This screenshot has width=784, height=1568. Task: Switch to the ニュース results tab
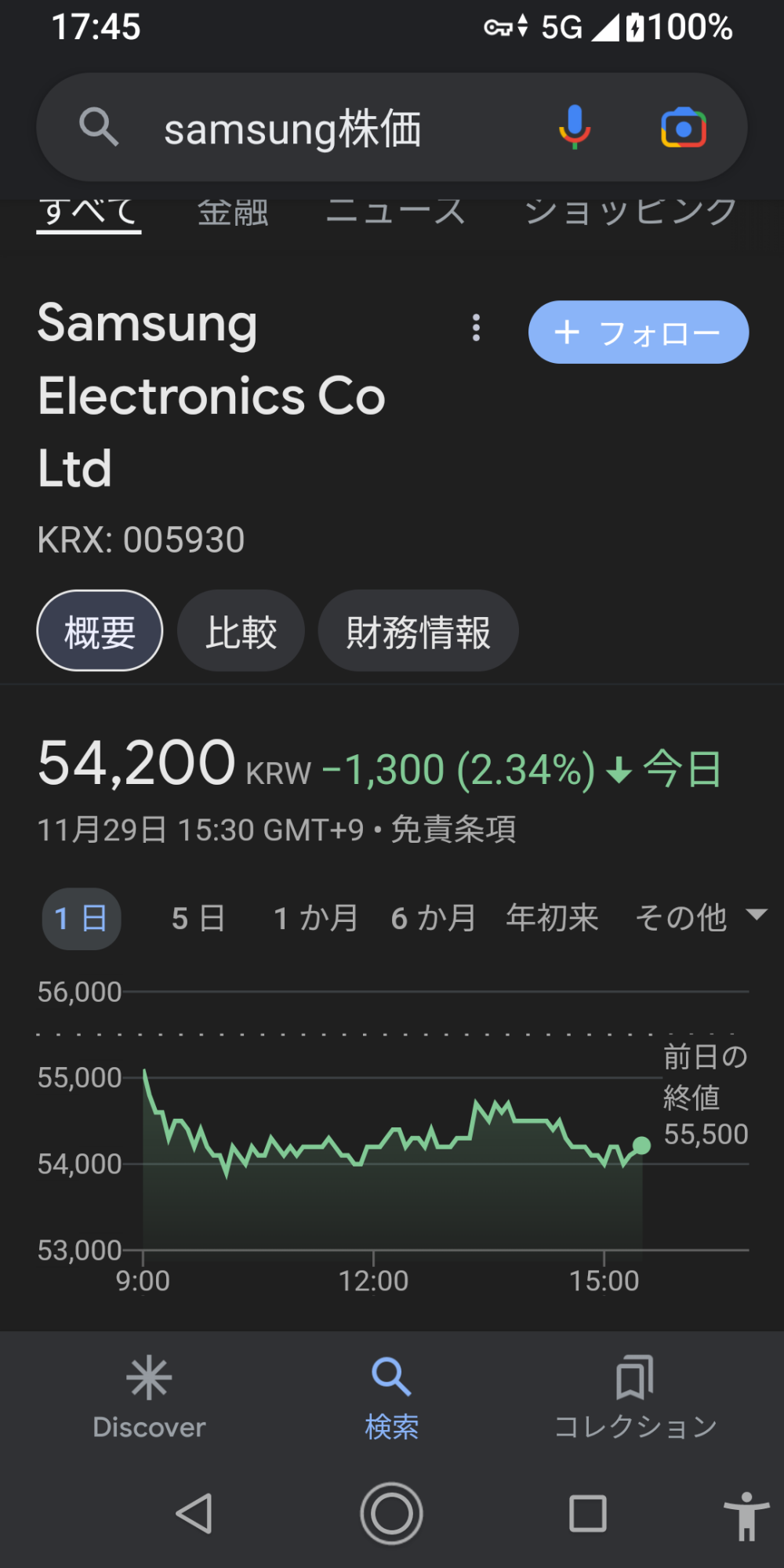[396, 213]
